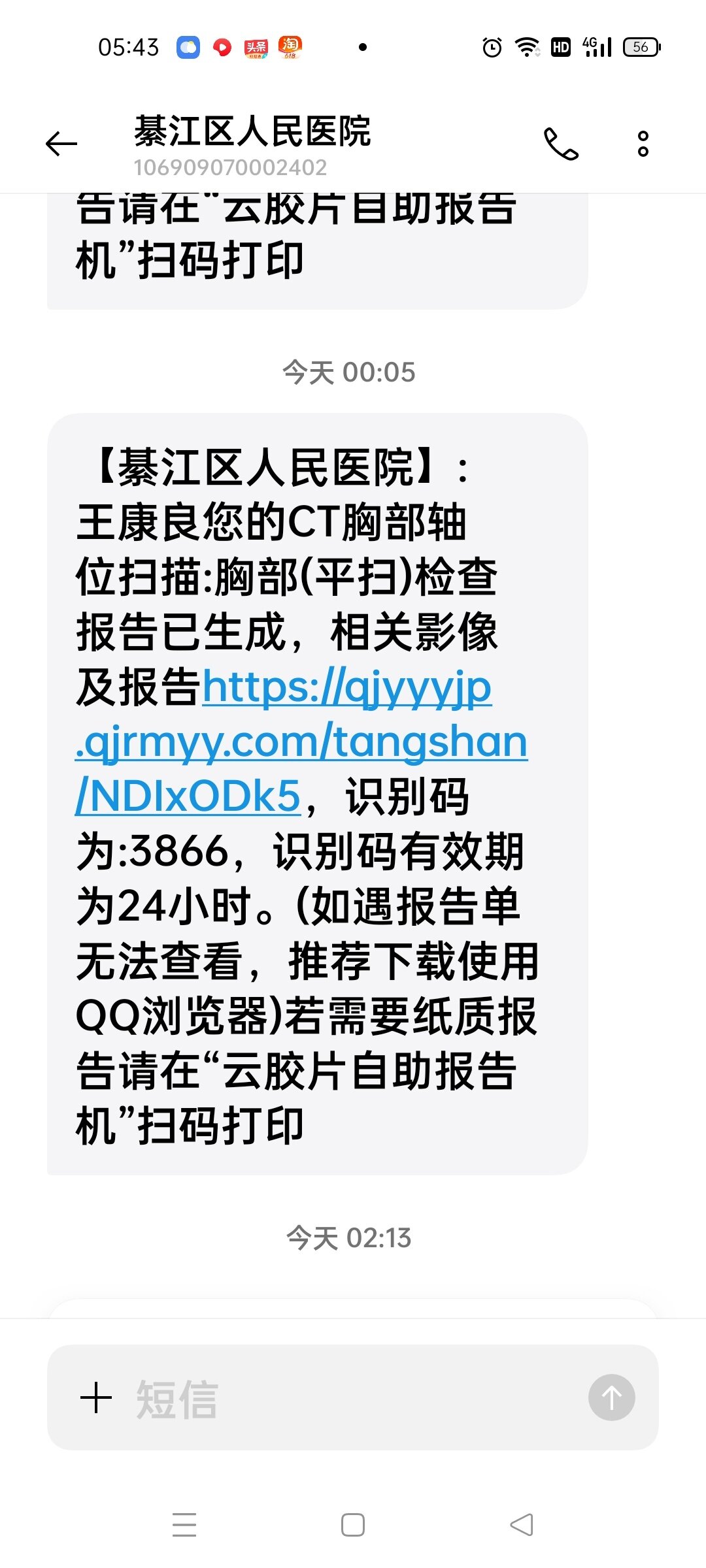This screenshot has width=706, height=1568.
Task: Open the qjyyyjp.qjrmyy.com report link
Action: point(301,743)
